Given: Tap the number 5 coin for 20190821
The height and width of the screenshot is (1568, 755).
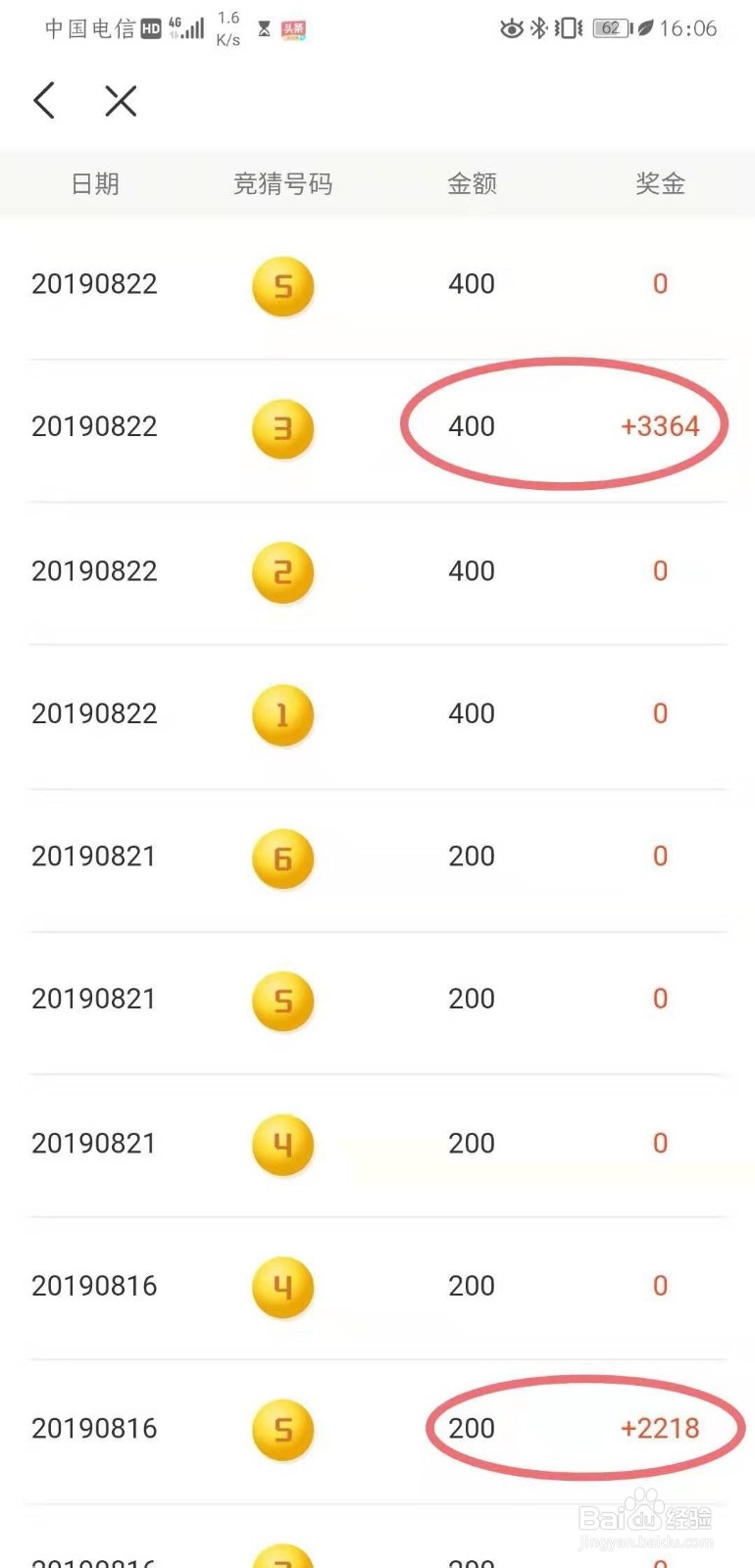Looking at the screenshot, I should point(282,1001).
